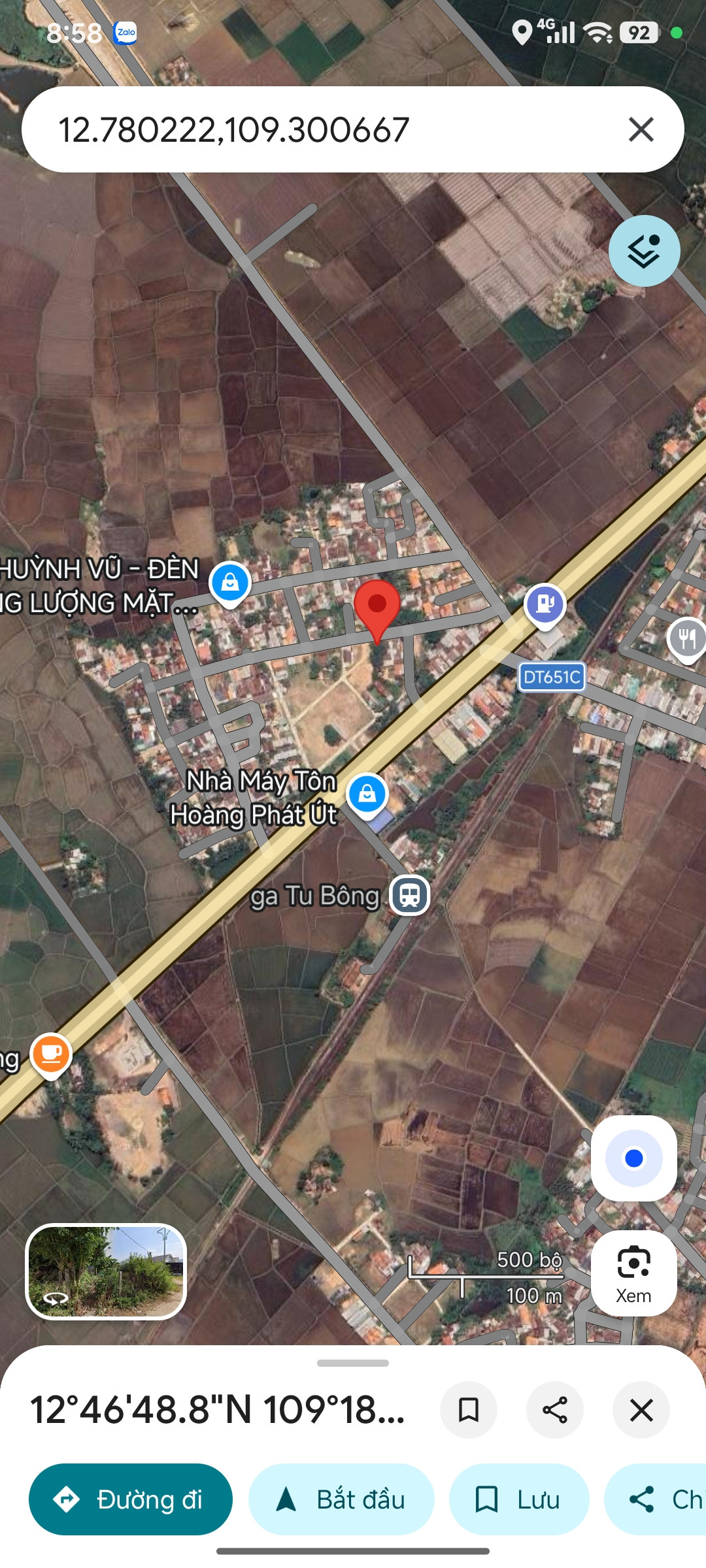Open the HUỲNH VŨ shop marker
Image resolution: width=706 pixels, height=1568 pixels.
click(x=229, y=583)
